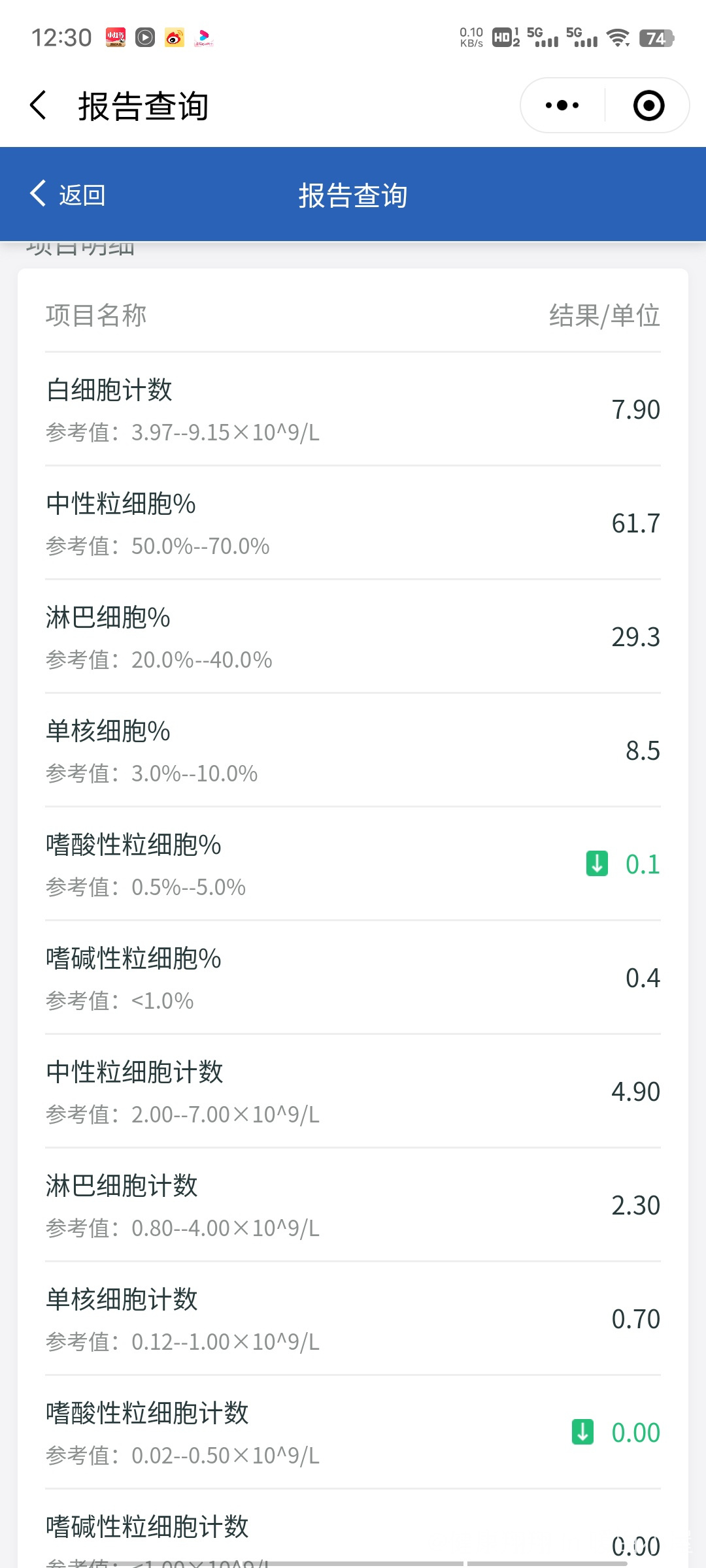Image resolution: width=706 pixels, height=1568 pixels.
Task: Open the mini program three-dot menu
Action: pyautogui.click(x=562, y=105)
